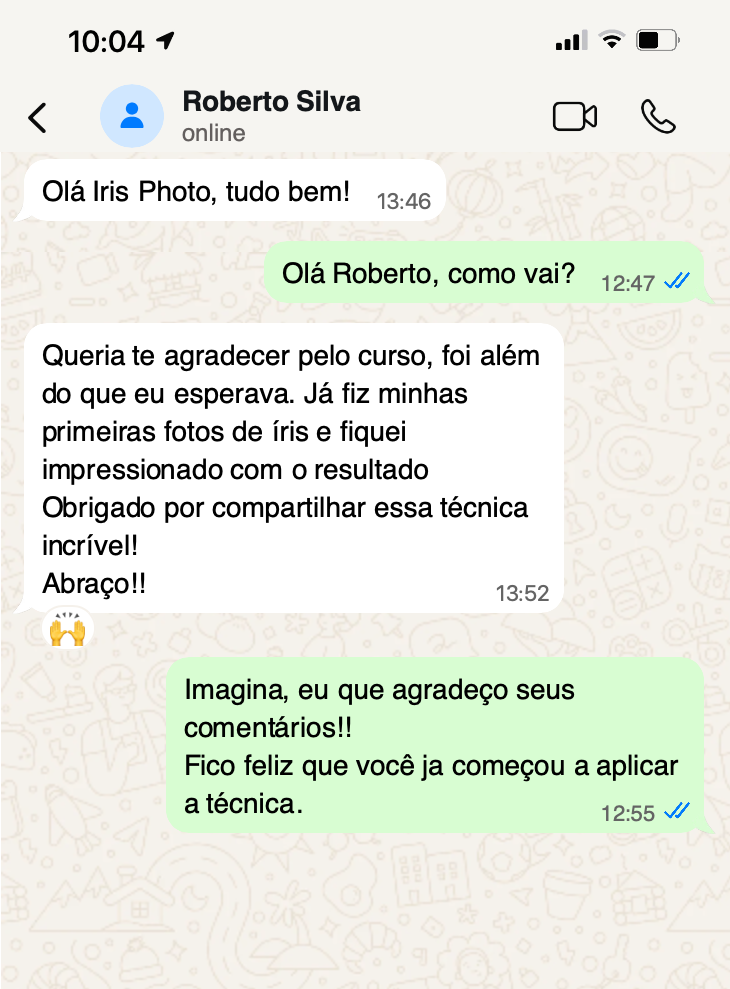Open contact info via Roberto Silva's name
The width and height of the screenshot is (730, 989).
tap(271, 102)
